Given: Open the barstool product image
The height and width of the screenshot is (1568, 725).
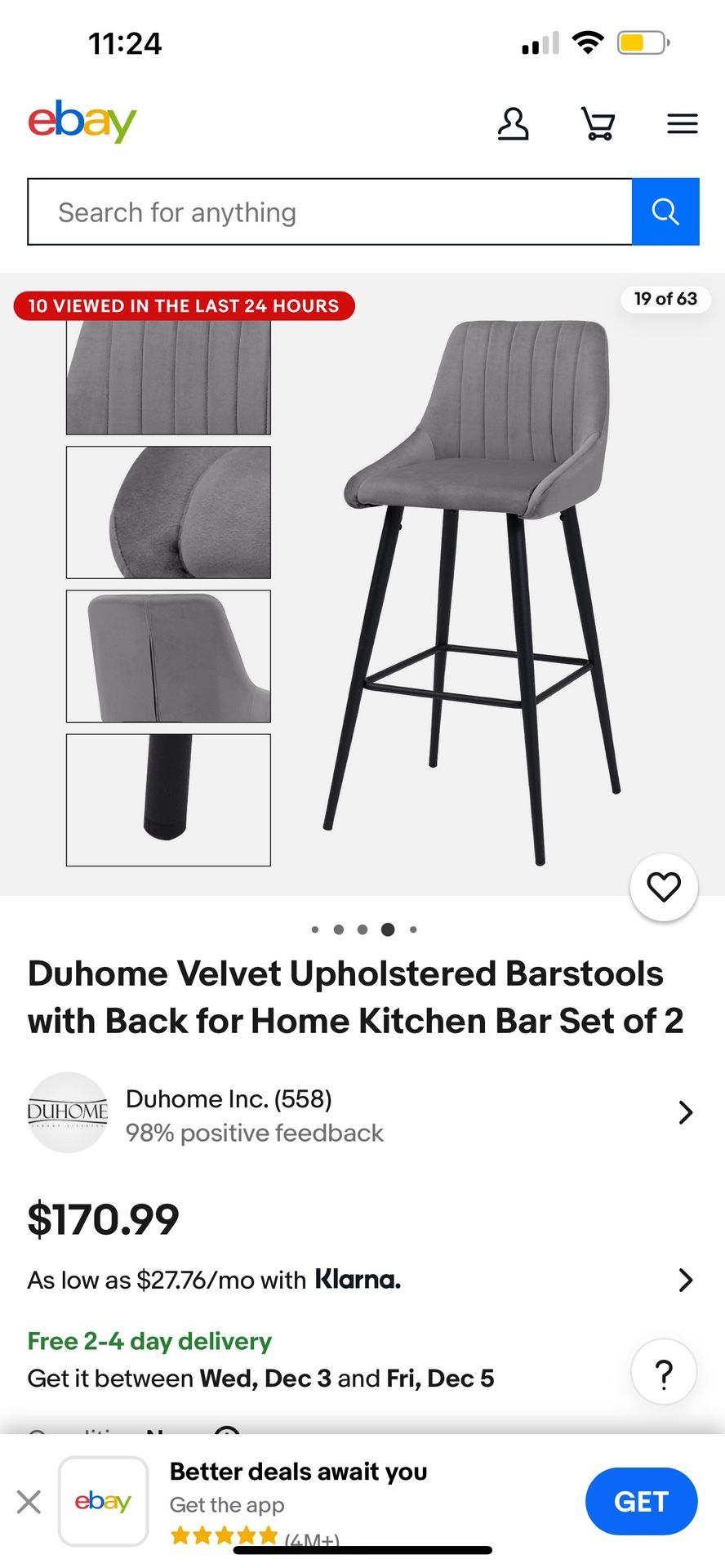Looking at the screenshot, I should pyautogui.click(x=474, y=588).
